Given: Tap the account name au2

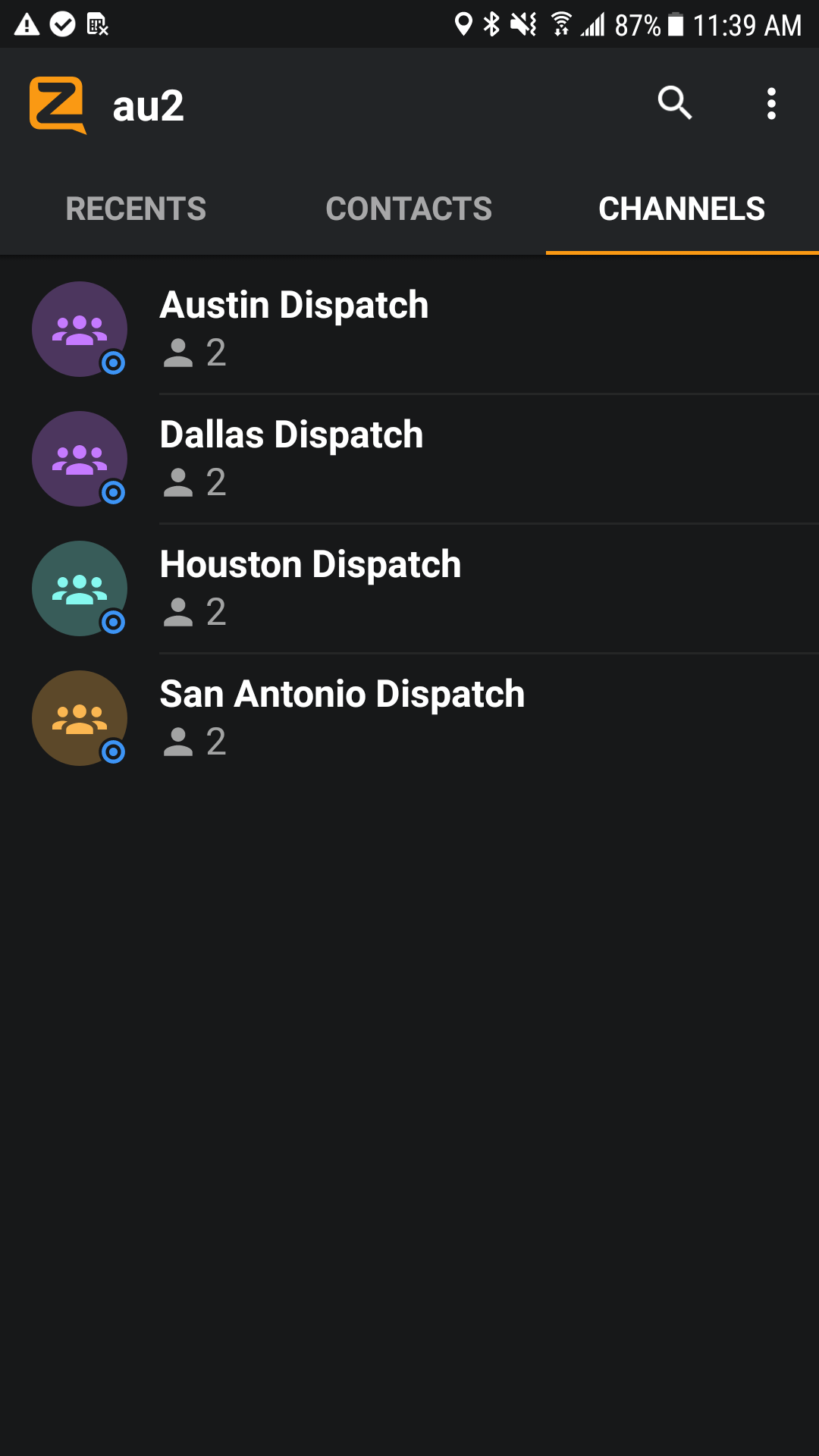Looking at the screenshot, I should coord(149,105).
